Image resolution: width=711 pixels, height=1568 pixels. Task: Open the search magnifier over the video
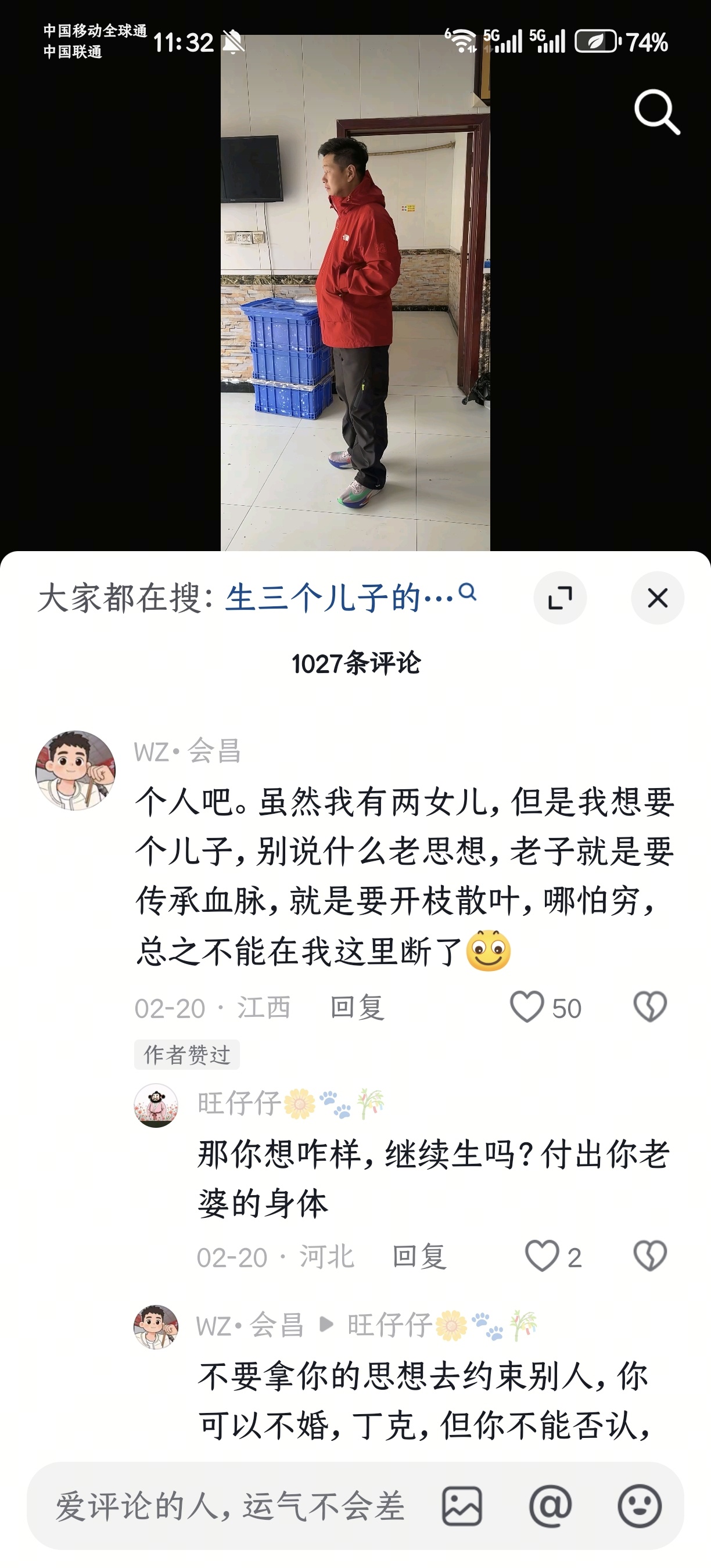[656, 112]
